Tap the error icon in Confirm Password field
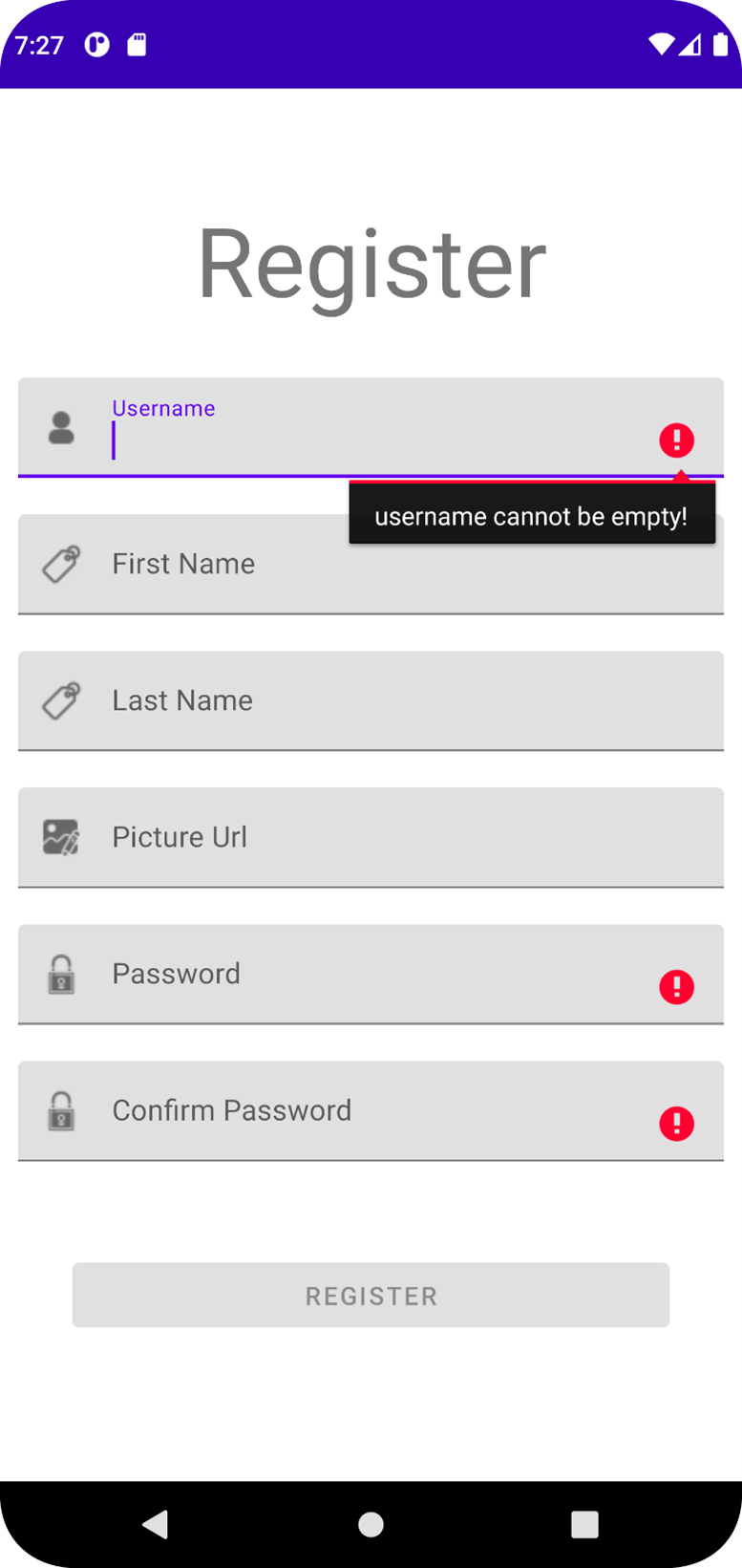The height and width of the screenshot is (1568, 742). tap(676, 1124)
